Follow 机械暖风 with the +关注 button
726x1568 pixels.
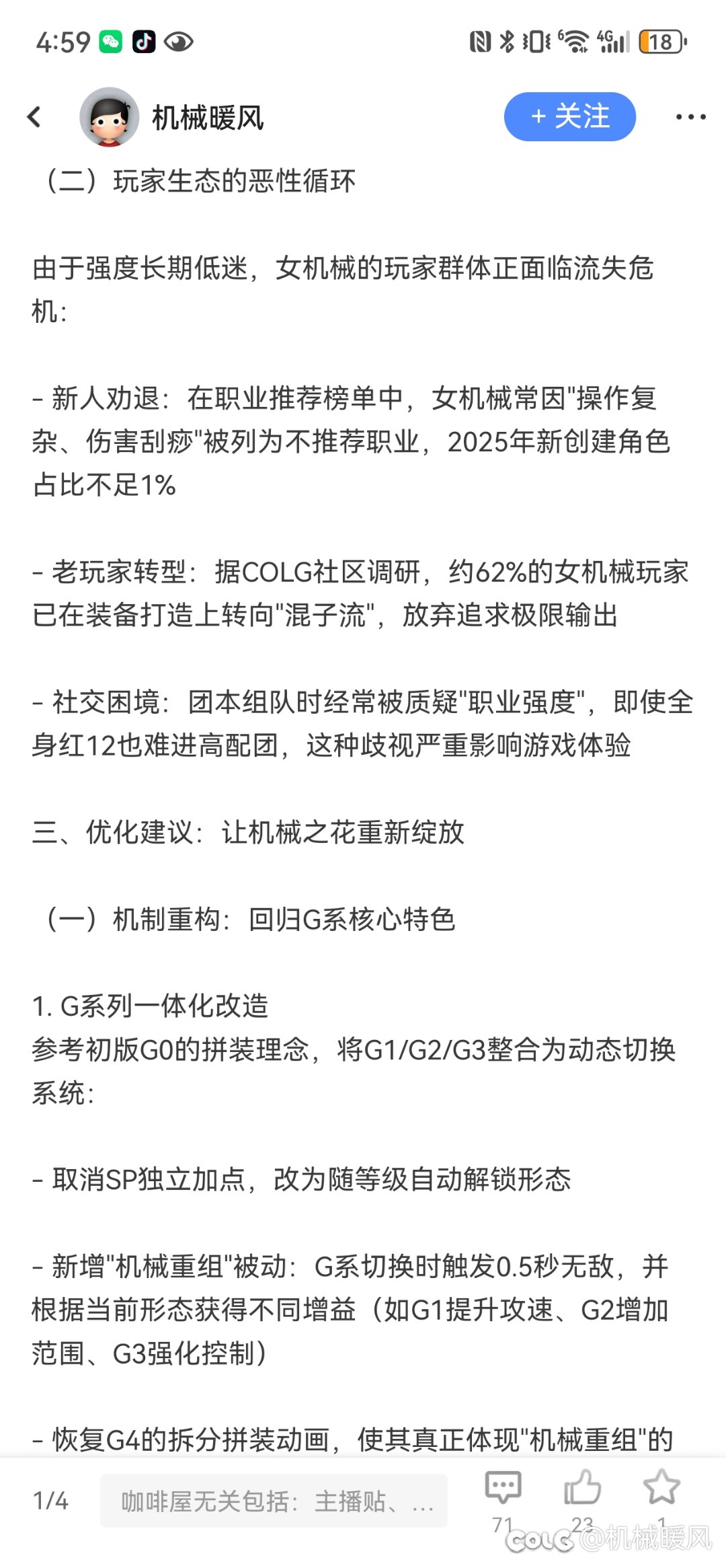pos(569,116)
